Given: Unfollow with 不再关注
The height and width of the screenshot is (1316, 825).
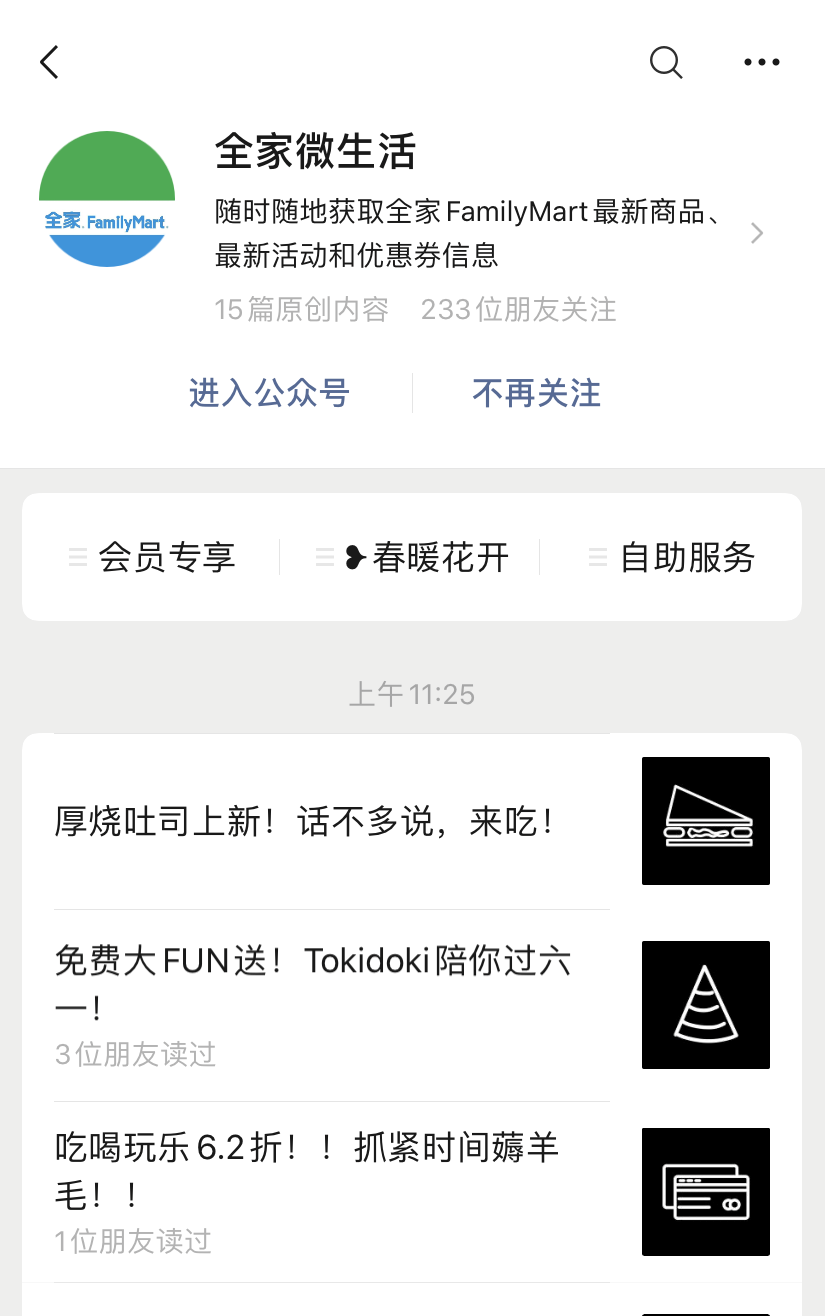Looking at the screenshot, I should (x=536, y=393).
